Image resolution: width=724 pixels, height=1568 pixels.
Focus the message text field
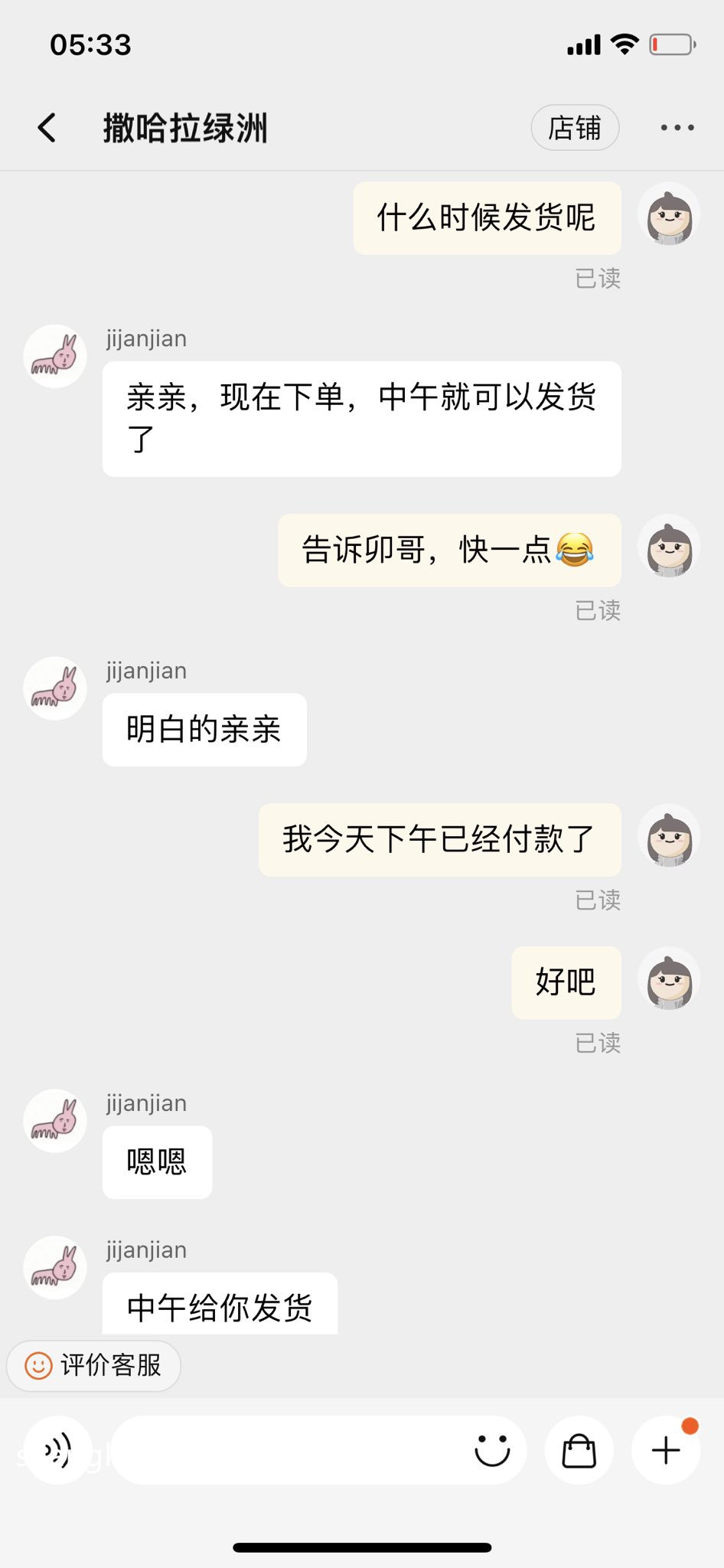291,1450
